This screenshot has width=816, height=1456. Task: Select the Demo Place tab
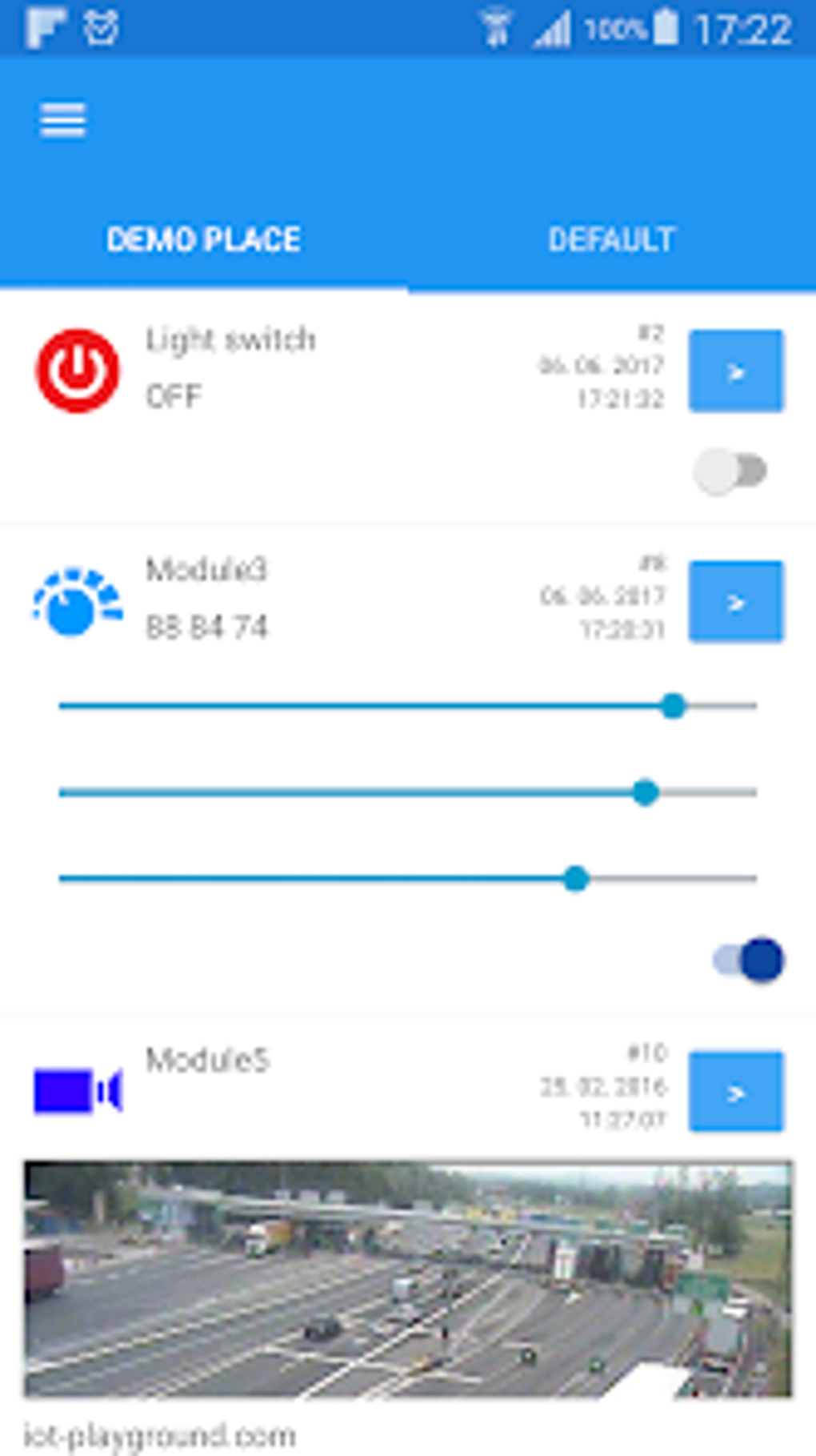[x=204, y=240]
